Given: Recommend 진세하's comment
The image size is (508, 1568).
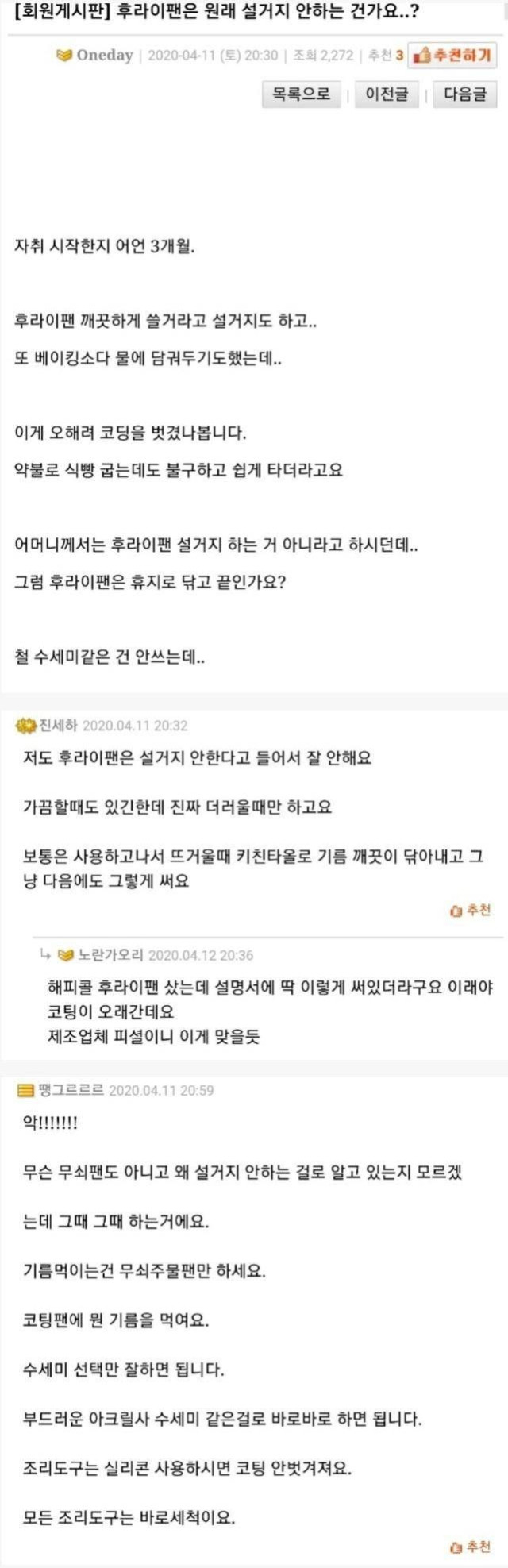Looking at the screenshot, I should click(471, 911).
